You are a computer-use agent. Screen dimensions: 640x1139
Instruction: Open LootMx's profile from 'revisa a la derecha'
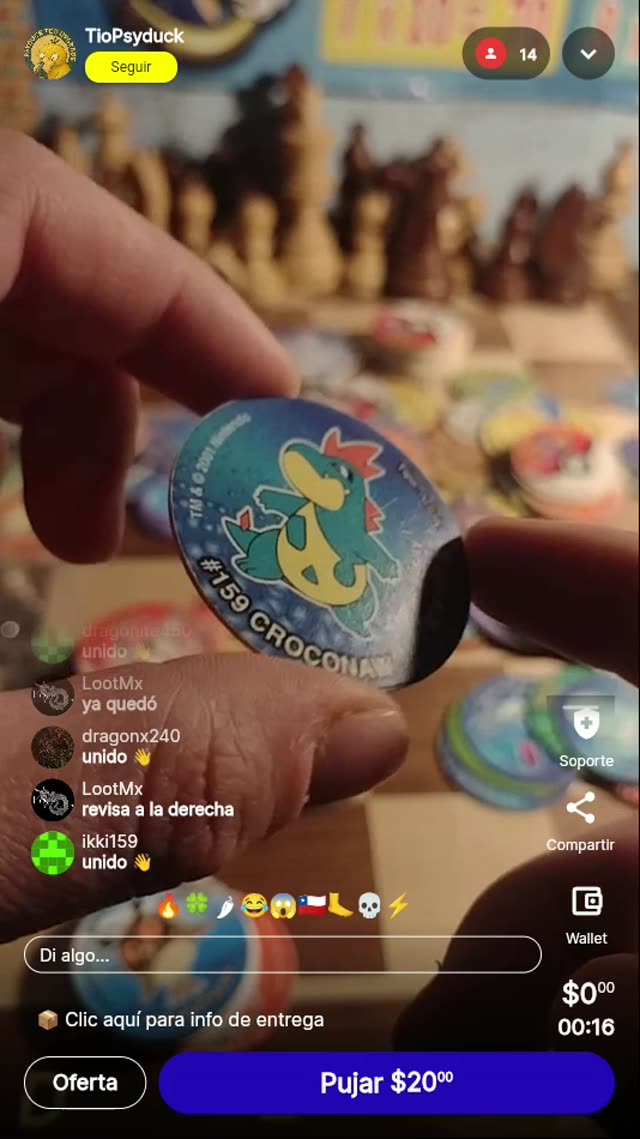[x=52, y=800]
